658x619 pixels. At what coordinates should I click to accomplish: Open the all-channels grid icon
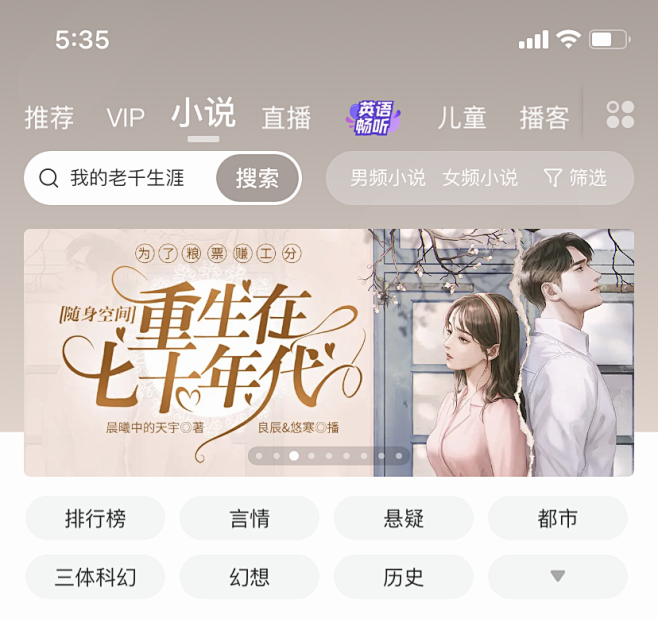click(x=620, y=115)
